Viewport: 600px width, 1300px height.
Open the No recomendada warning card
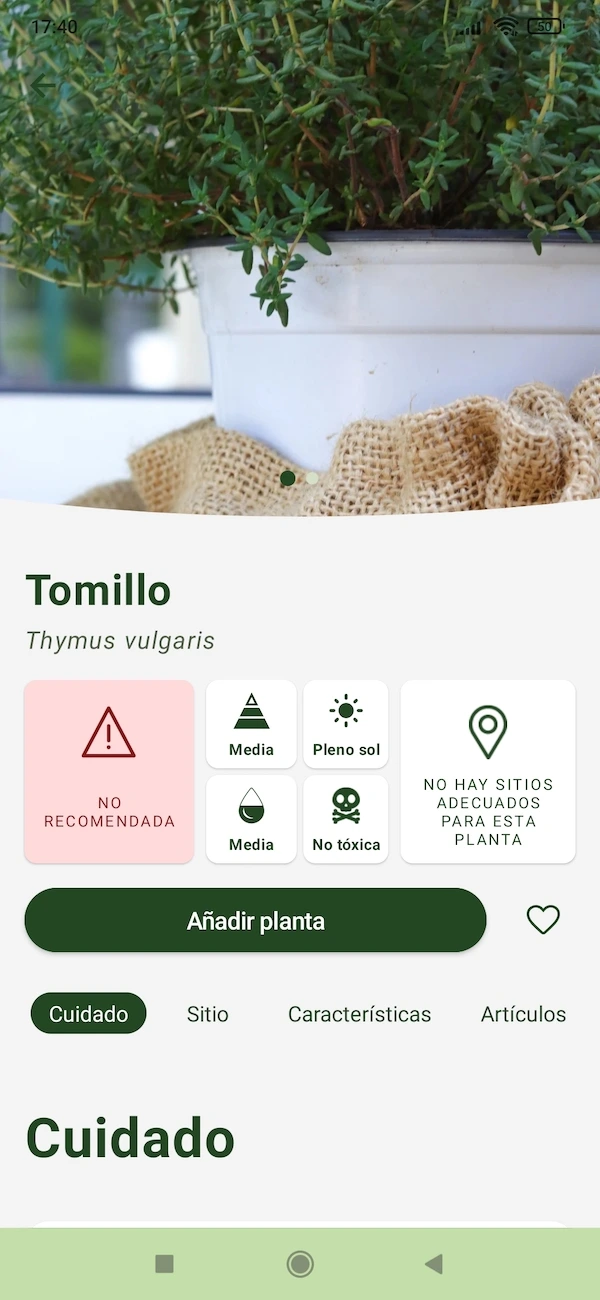(109, 771)
